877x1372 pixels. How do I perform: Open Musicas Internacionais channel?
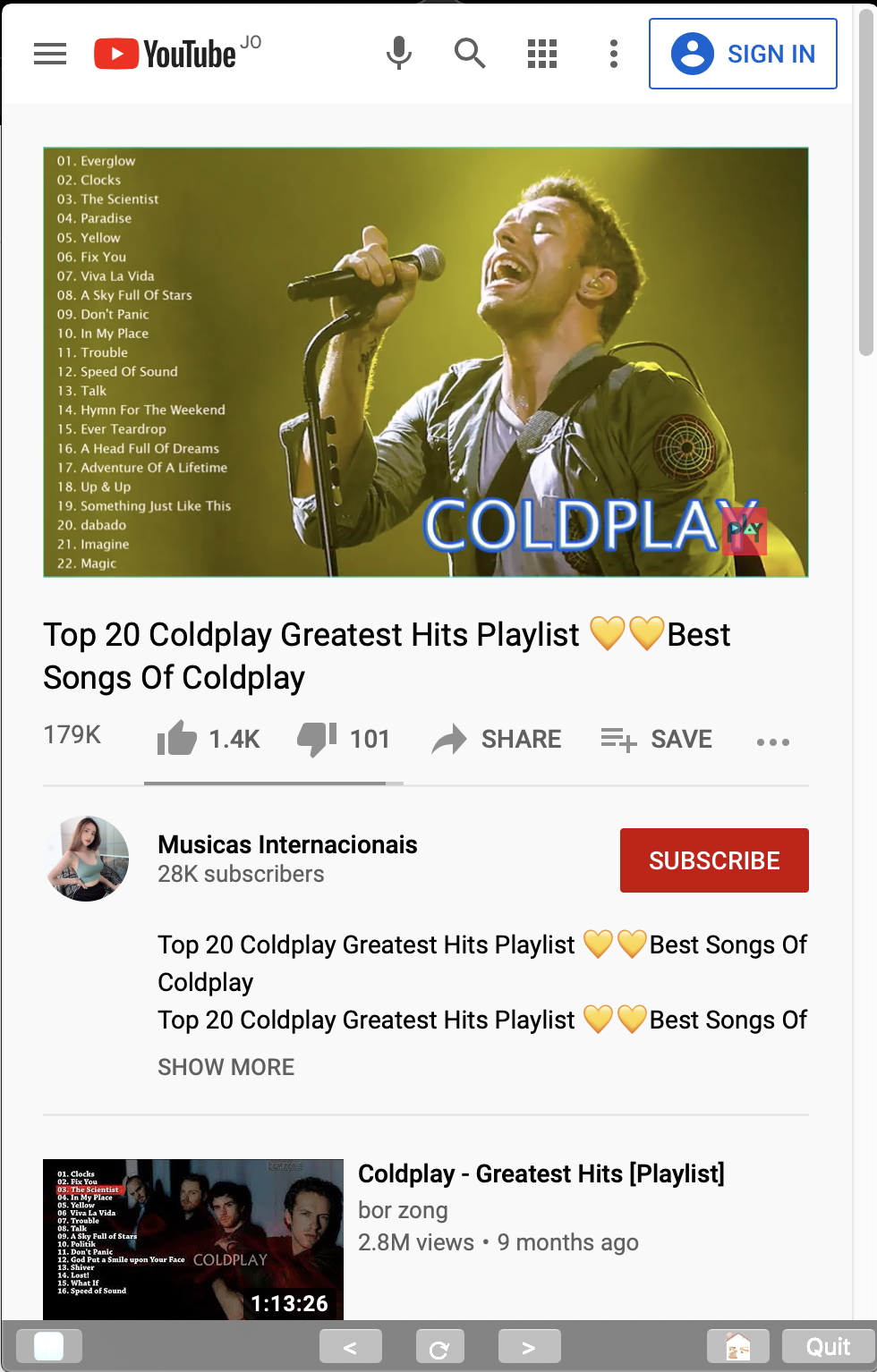287,844
